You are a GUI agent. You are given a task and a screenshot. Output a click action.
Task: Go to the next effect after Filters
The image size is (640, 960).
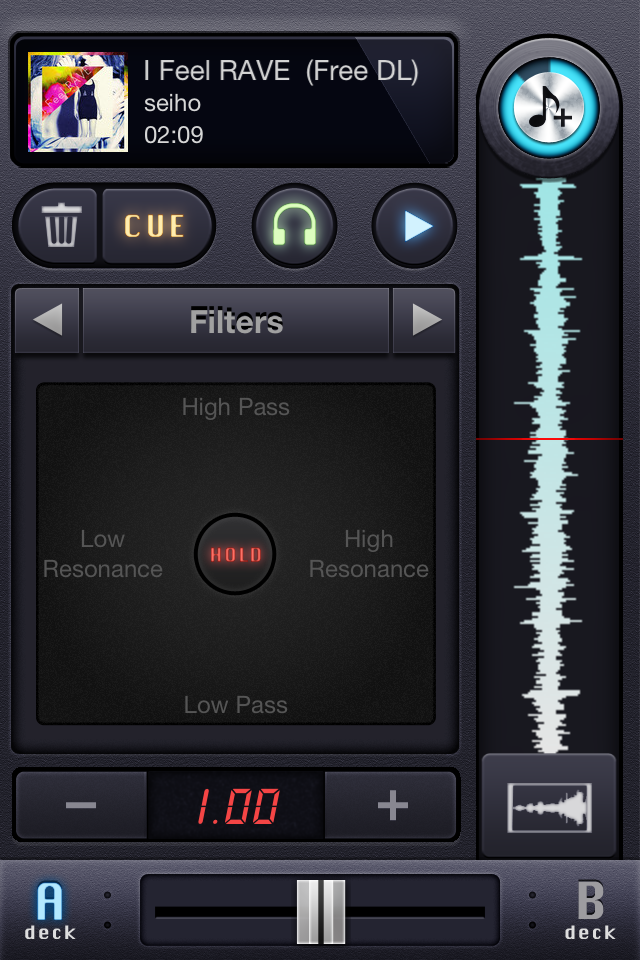point(425,320)
